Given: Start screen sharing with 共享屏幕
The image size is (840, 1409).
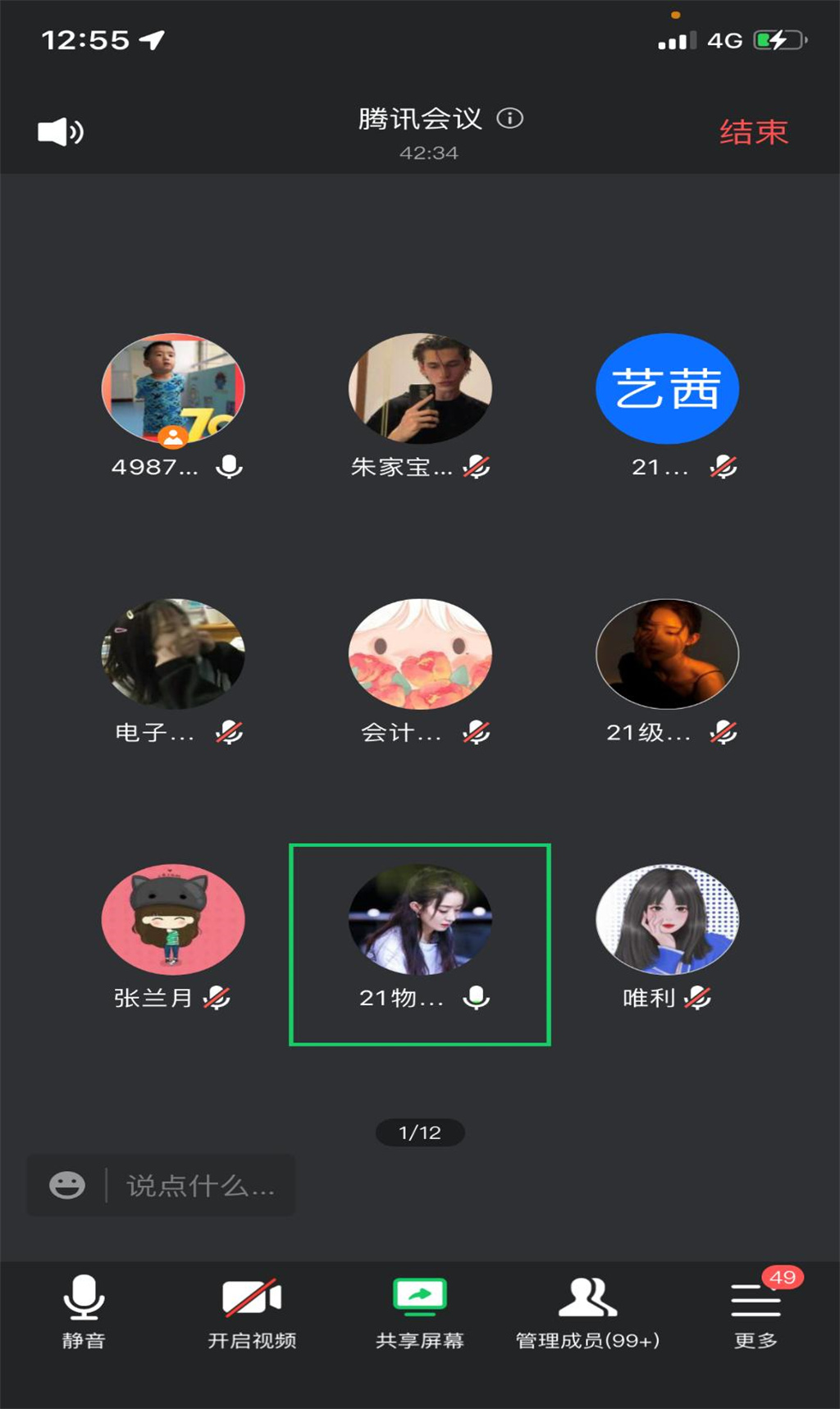Looking at the screenshot, I should click(x=419, y=1311).
